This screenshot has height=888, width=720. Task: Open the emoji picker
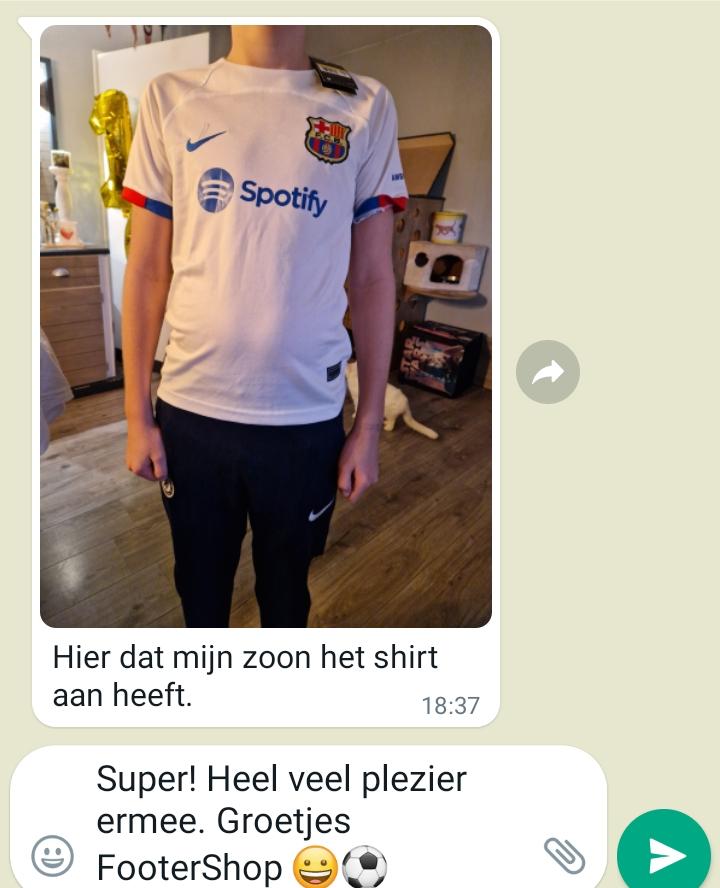(52, 855)
